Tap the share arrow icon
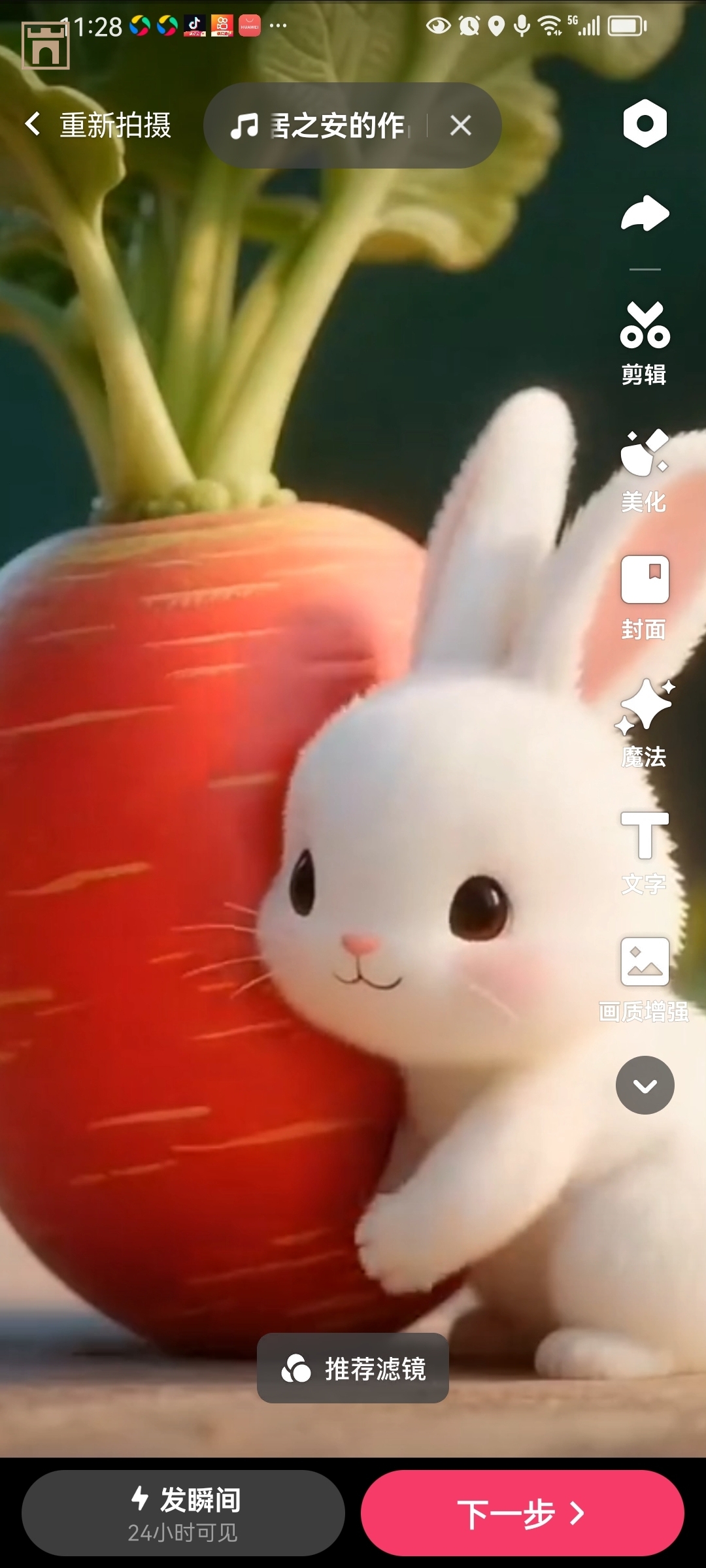706x1568 pixels. point(645,214)
